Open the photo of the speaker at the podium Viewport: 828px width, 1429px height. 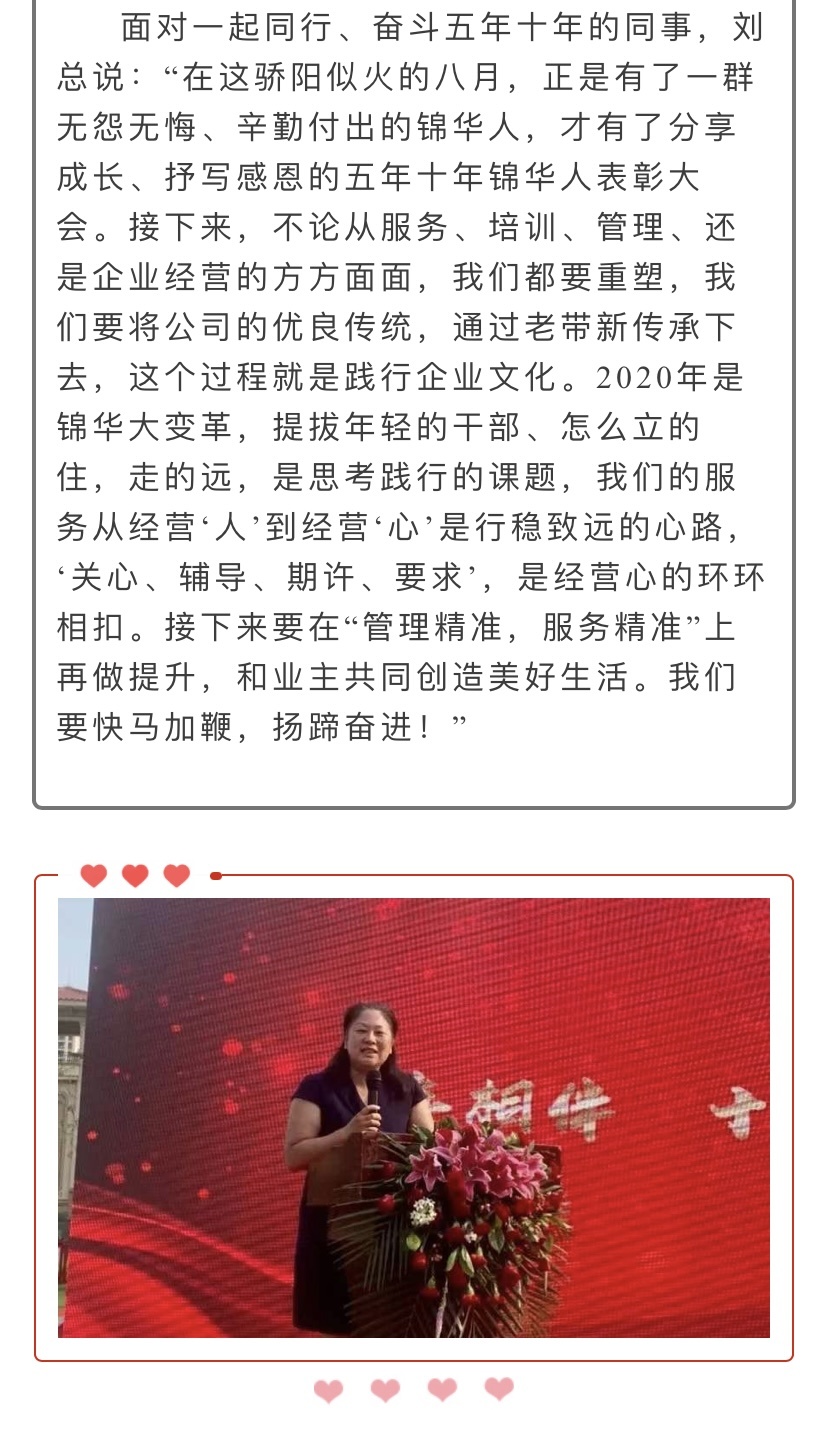click(414, 1117)
